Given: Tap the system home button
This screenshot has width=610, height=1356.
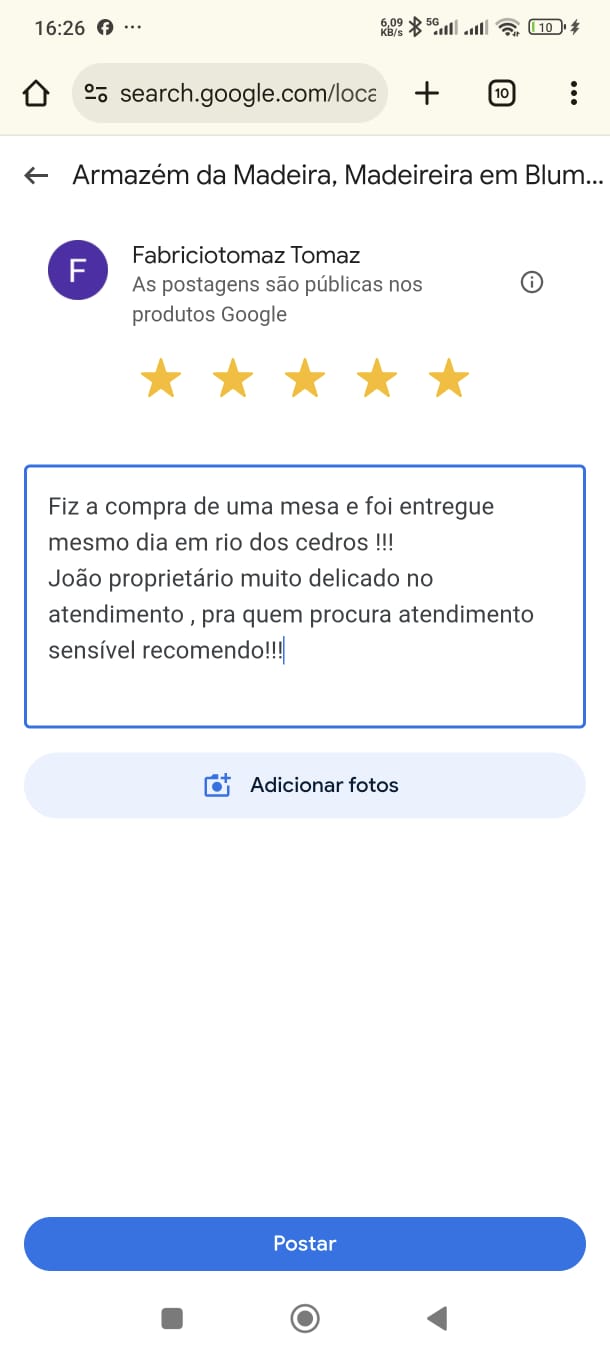Looking at the screenshot, I should (305, 1319).
